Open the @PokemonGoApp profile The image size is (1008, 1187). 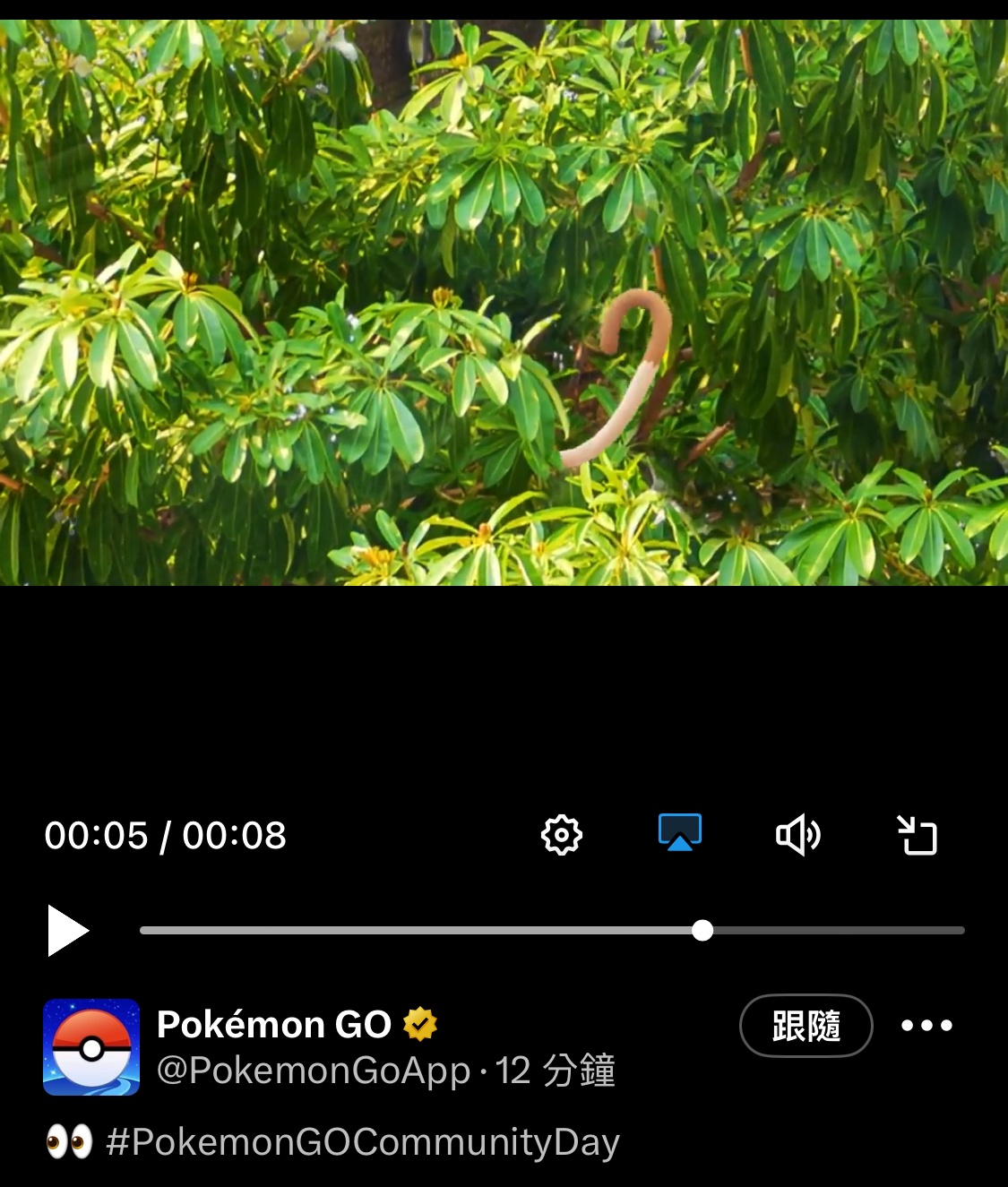click(314, 1071)
